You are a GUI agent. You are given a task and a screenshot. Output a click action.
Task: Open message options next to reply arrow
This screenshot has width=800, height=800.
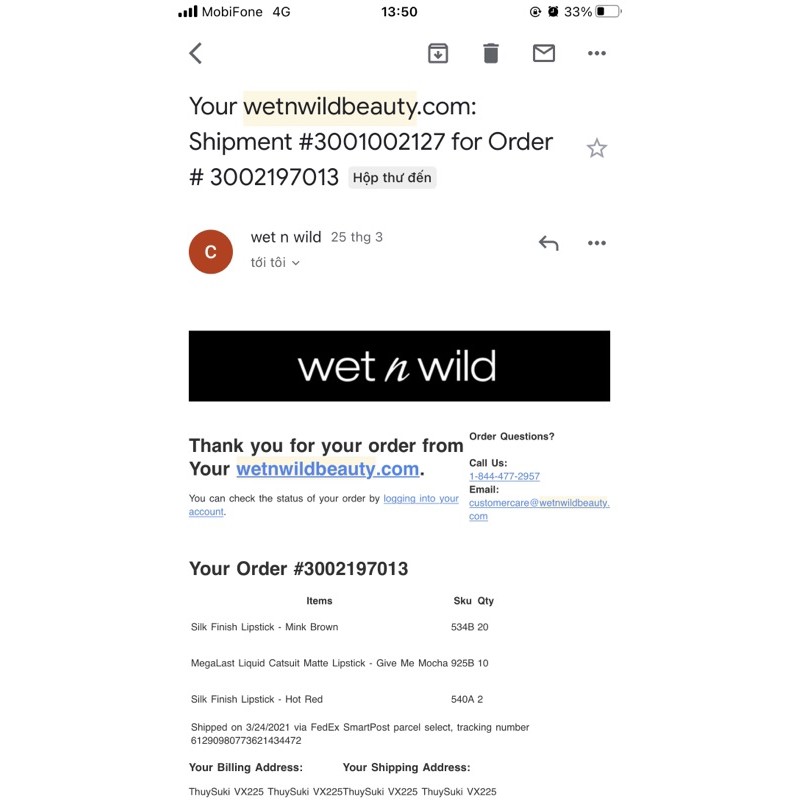(x=597, y=243)
